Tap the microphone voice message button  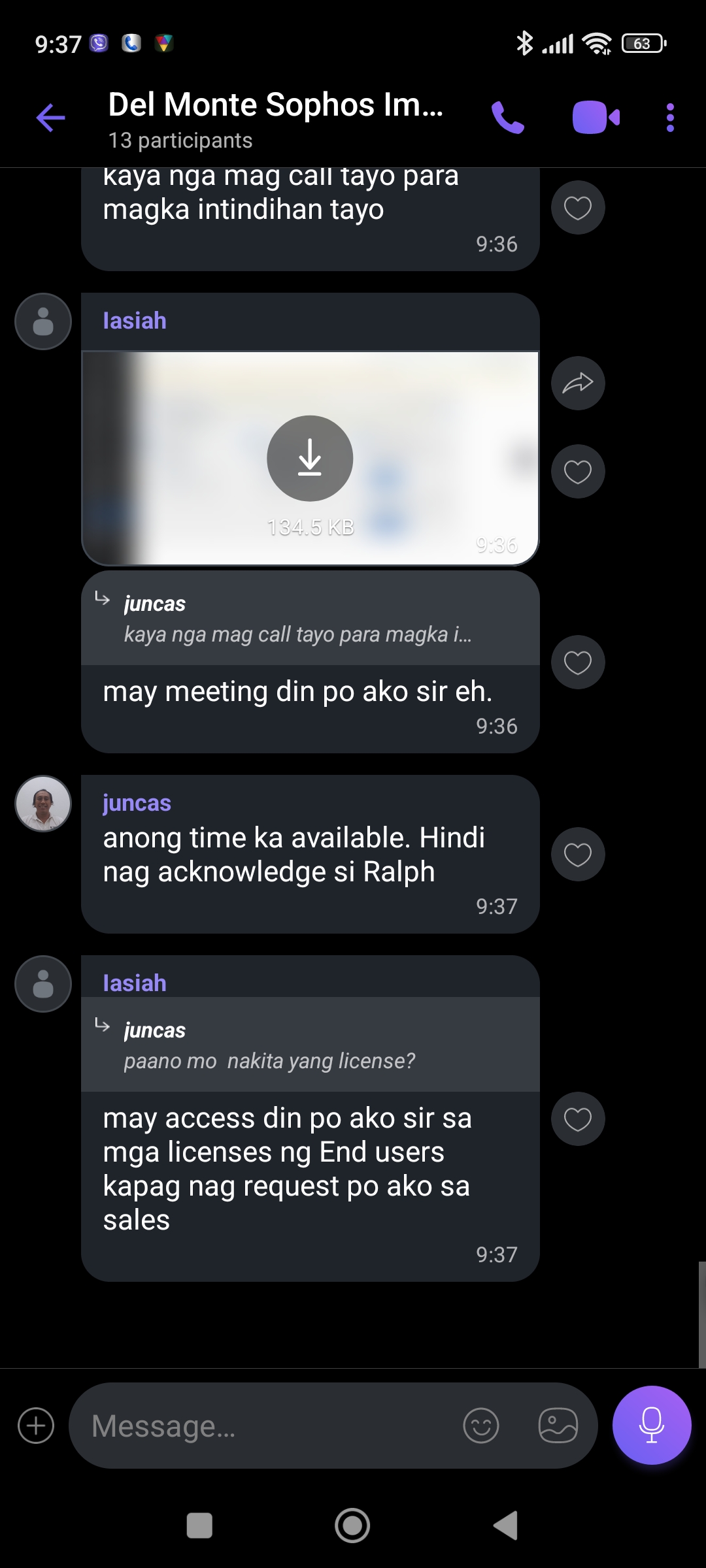tap(652, 1426)
